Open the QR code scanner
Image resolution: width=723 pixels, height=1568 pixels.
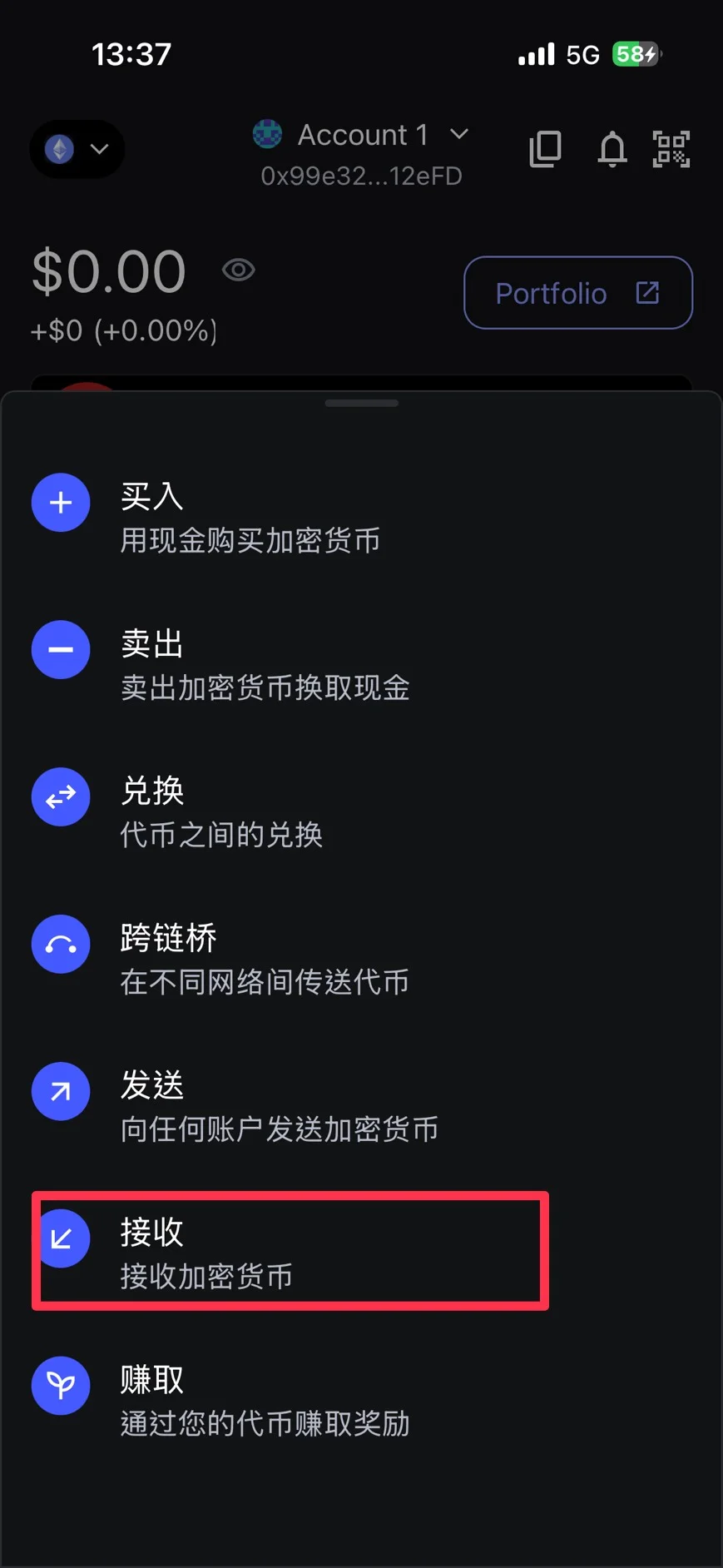click(671, 150)
